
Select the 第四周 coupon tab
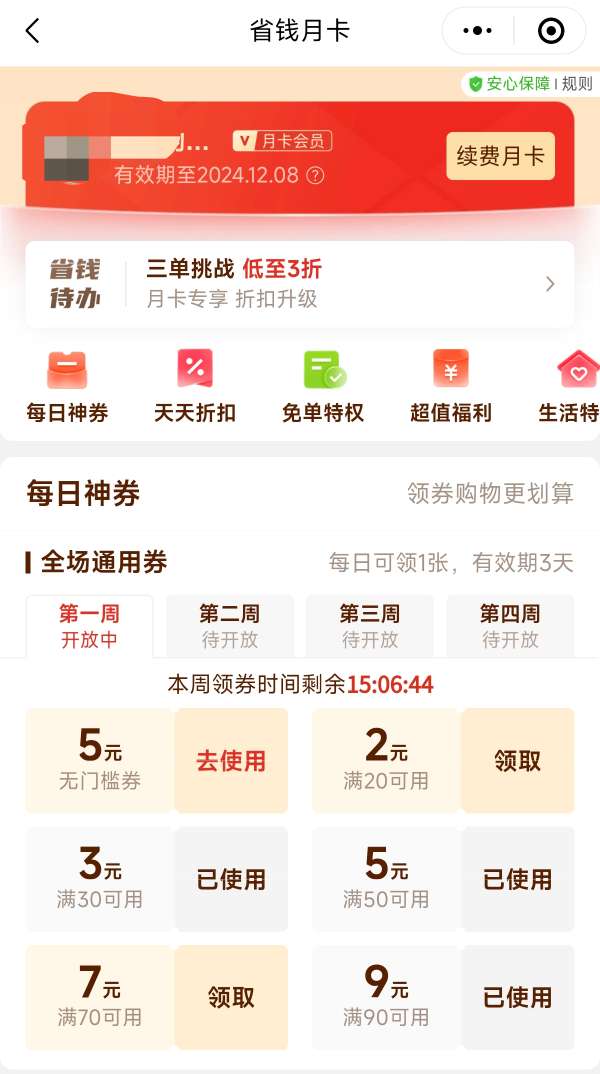(x=510, y=625)
